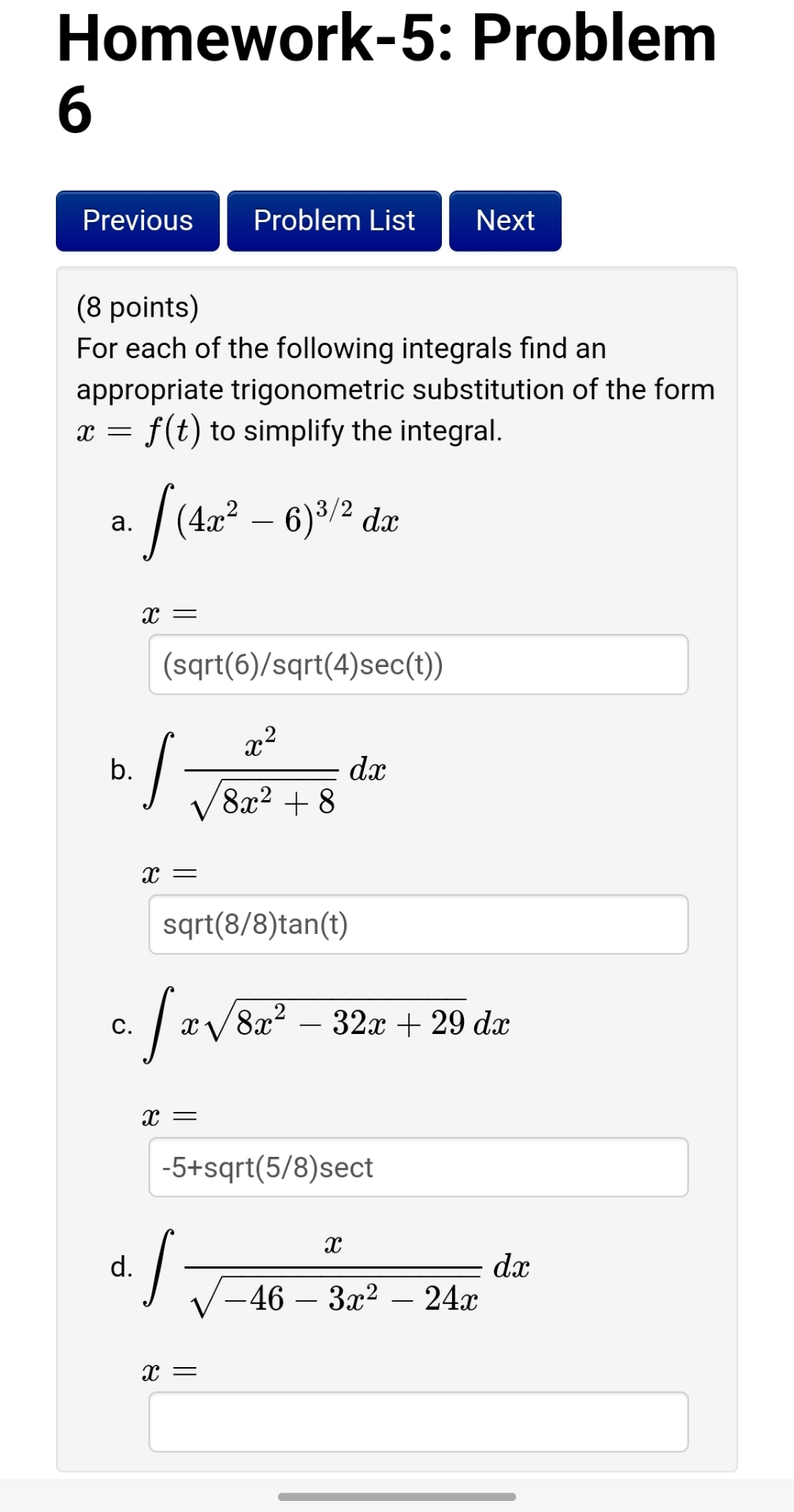The height and width of the screenshot is (1512, 794).
Task: Click the problem instructions text
Action: point(394,389)
